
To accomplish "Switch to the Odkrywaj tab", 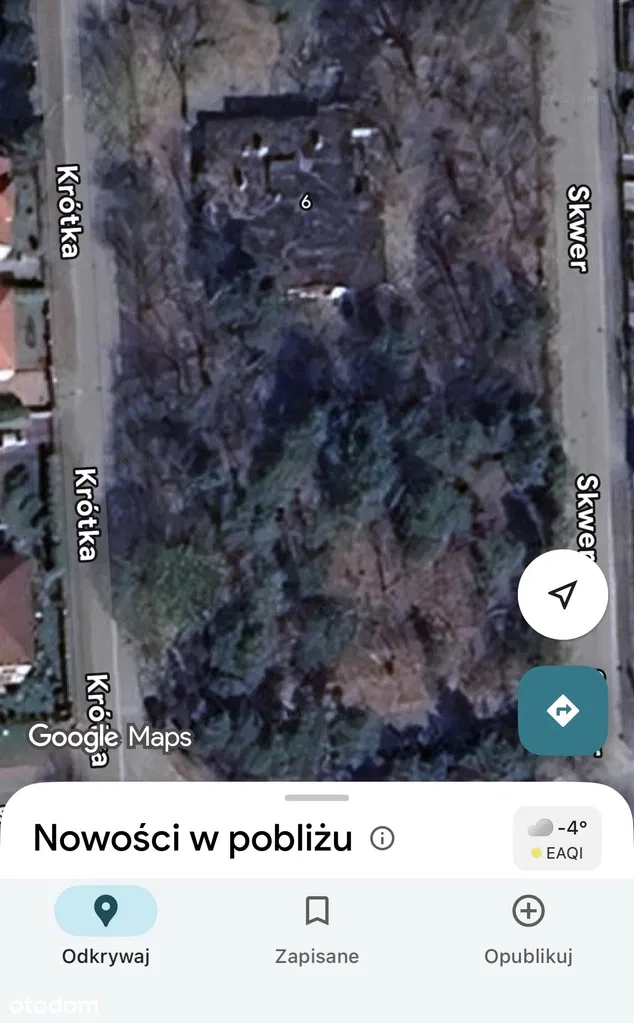I will (x=106, y=927).
